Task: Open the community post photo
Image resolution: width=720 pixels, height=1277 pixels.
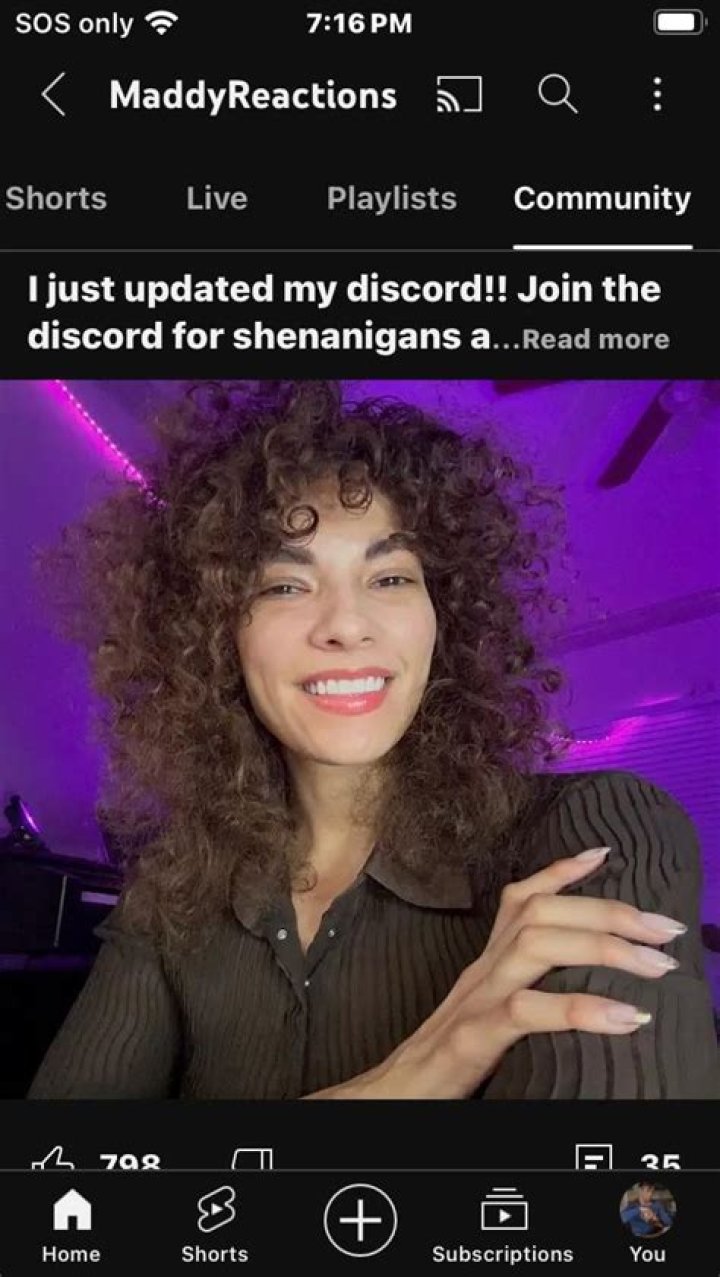Action: pos(360,740)
